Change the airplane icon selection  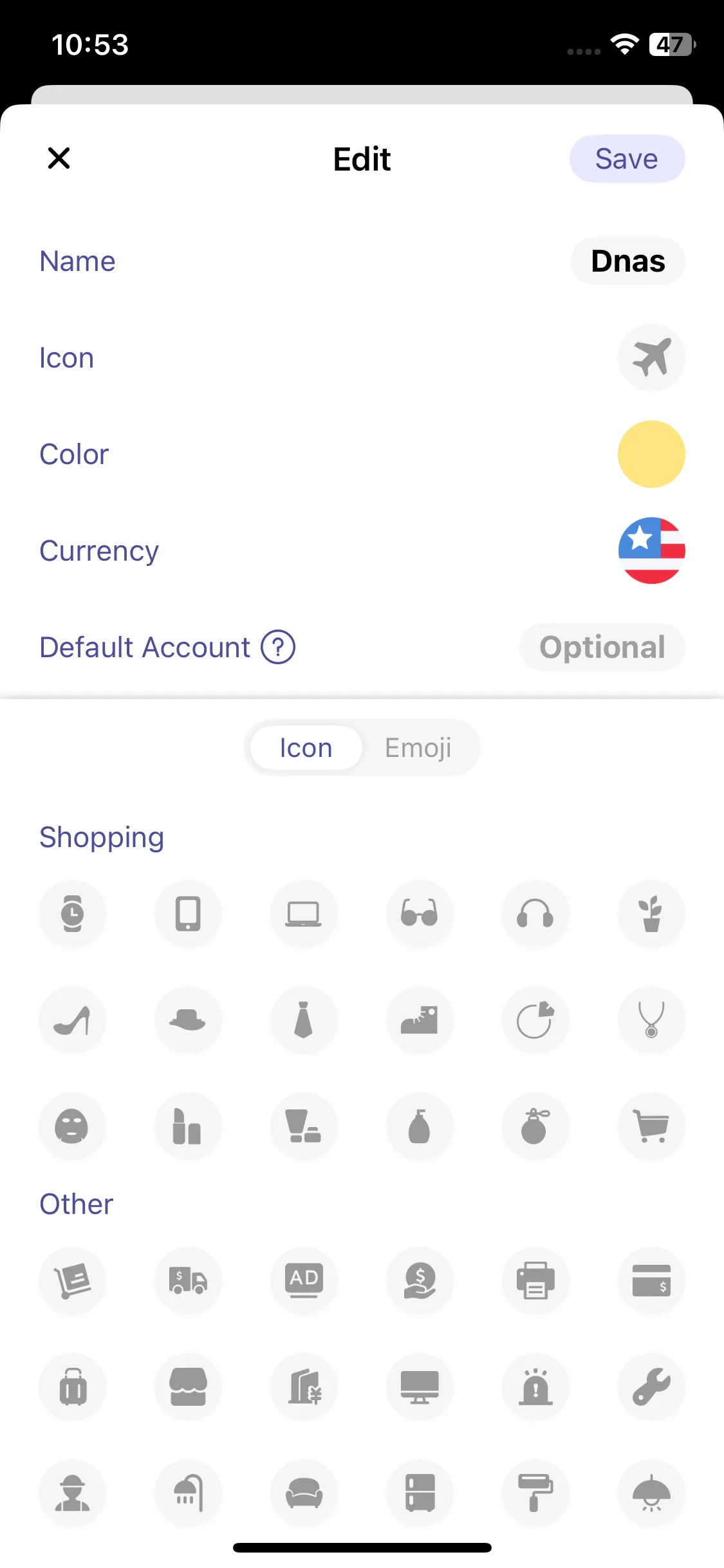[651, 358]
